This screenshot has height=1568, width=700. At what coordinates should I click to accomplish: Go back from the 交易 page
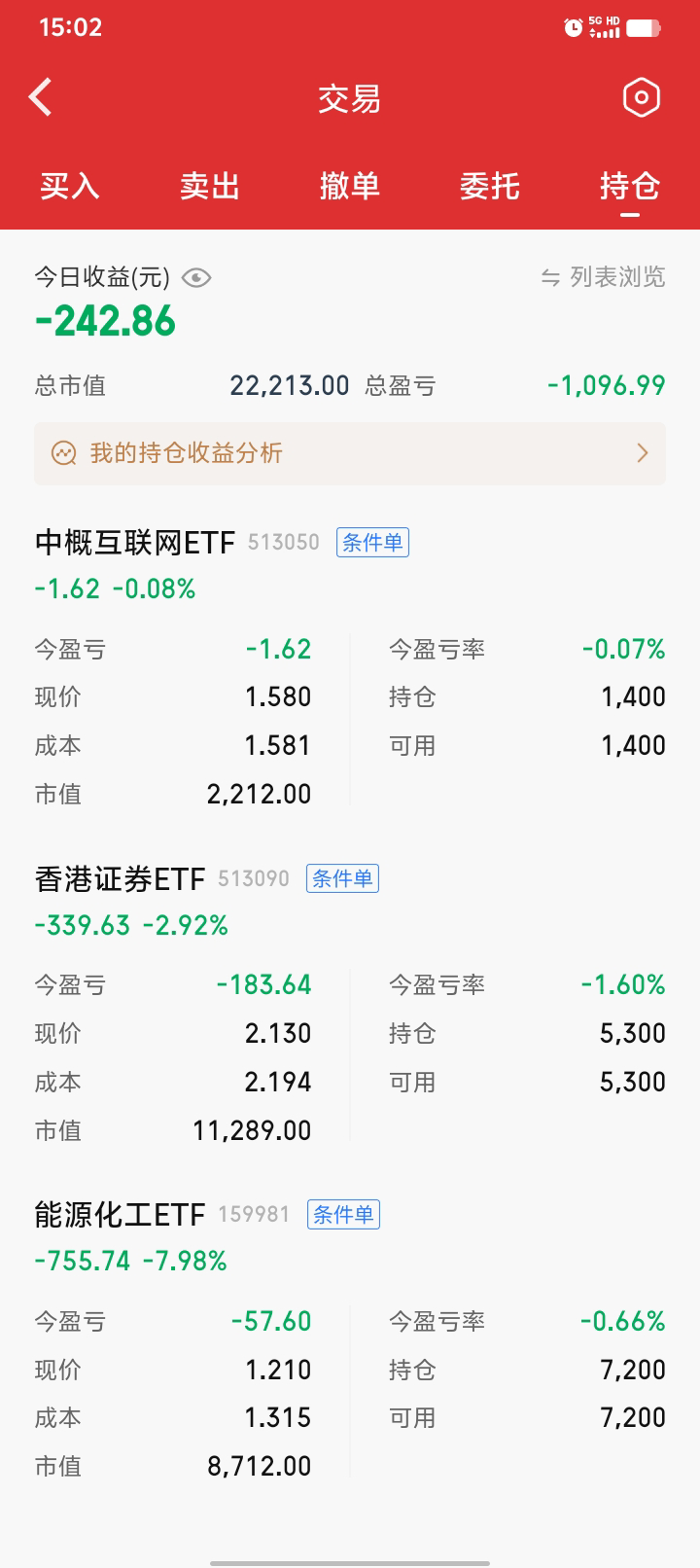coord(41,97)
